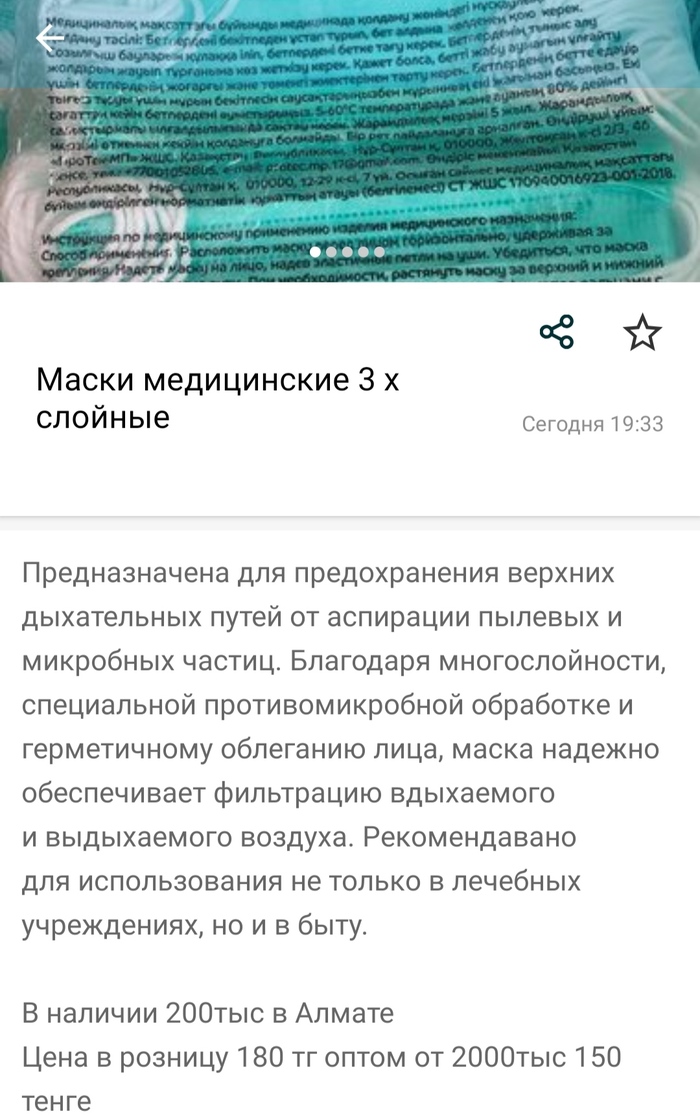Screen dimensions: 700x1120
Task: Go back using the top-left arrow
Action: coord(49,39)
